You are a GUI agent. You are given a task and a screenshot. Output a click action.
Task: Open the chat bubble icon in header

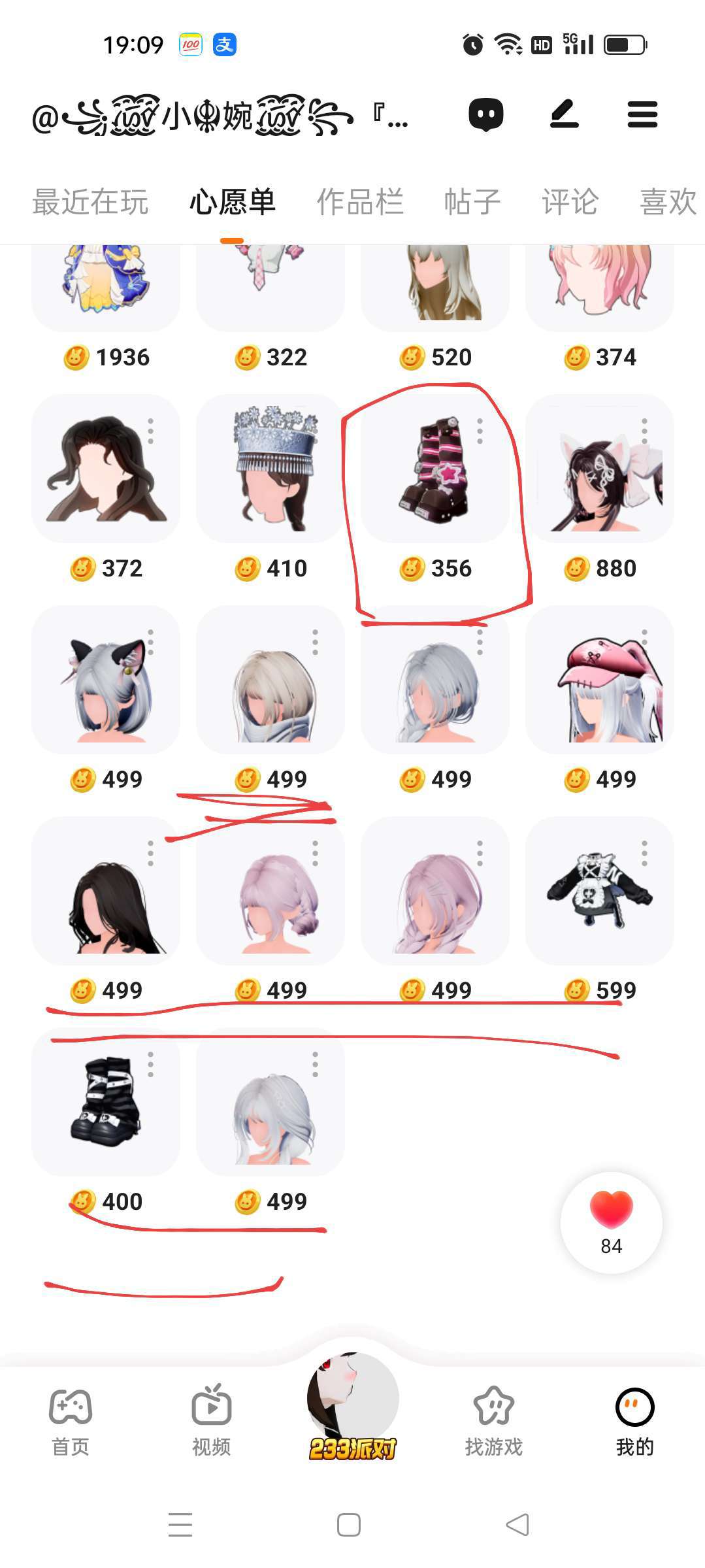point(485,115)
